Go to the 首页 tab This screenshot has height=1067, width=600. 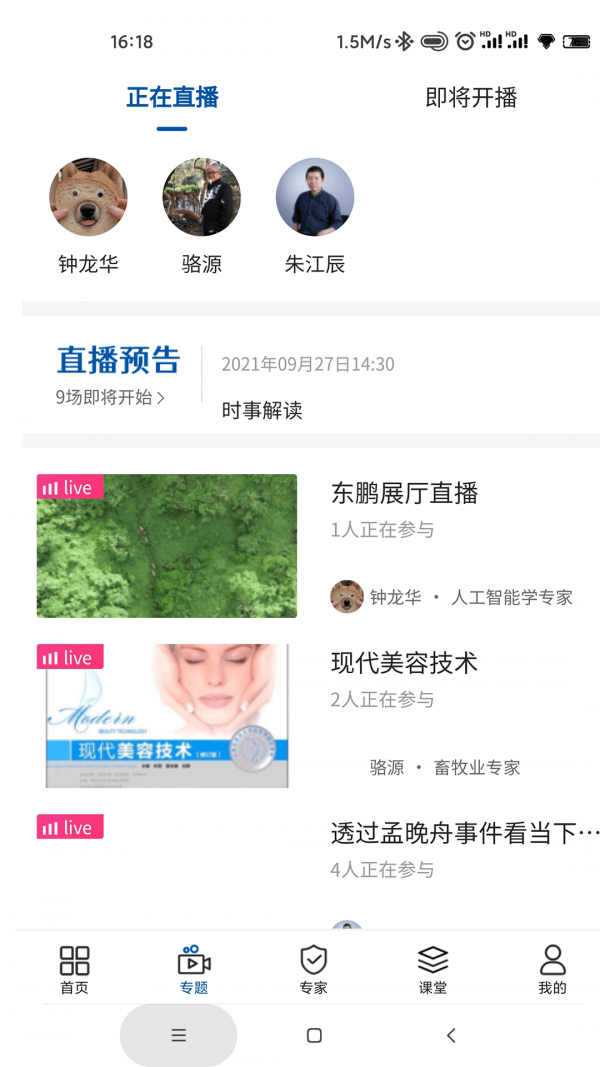[x=74, y=970]
